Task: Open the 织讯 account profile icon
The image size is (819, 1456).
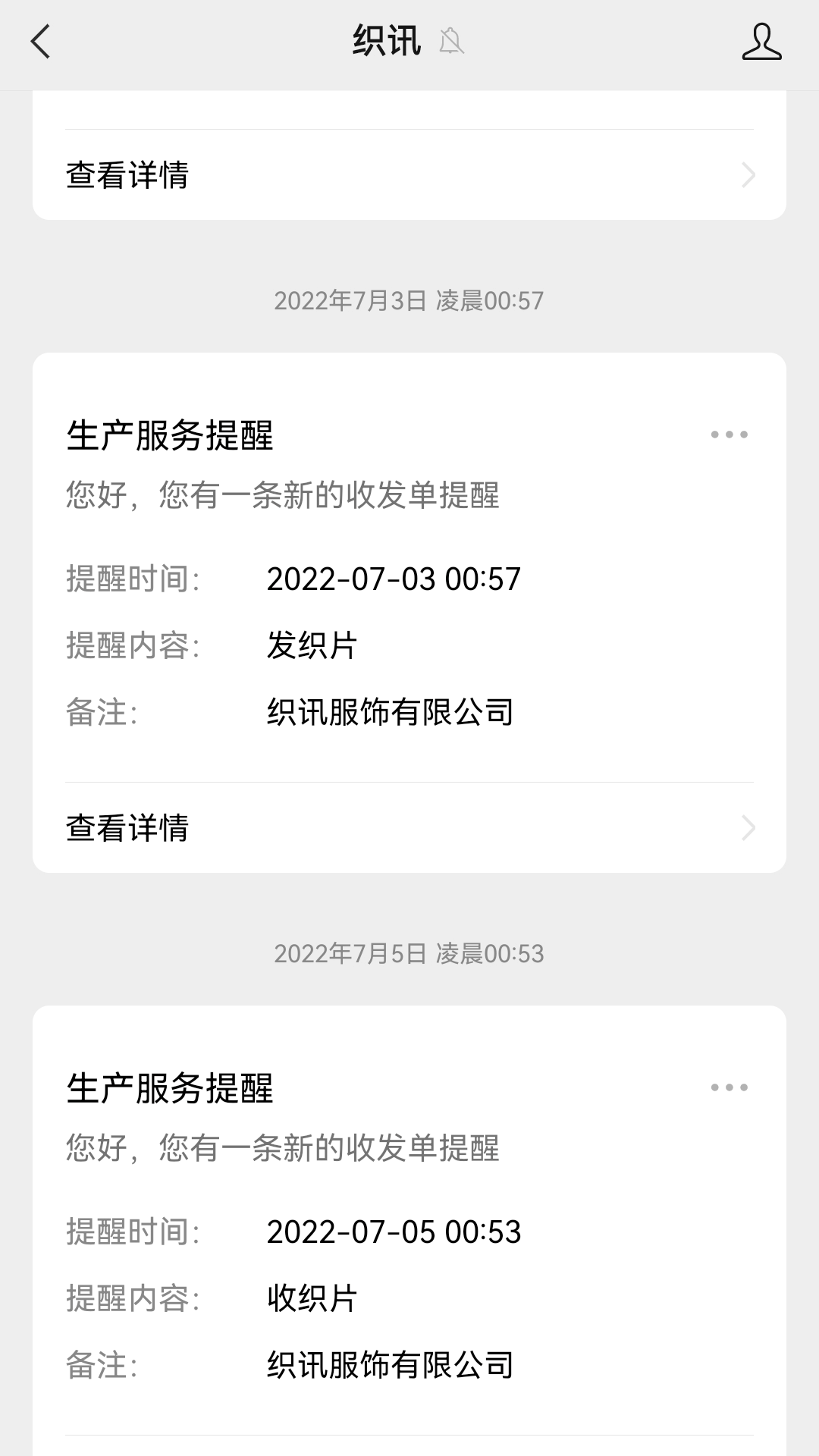Action: [761, 42]
